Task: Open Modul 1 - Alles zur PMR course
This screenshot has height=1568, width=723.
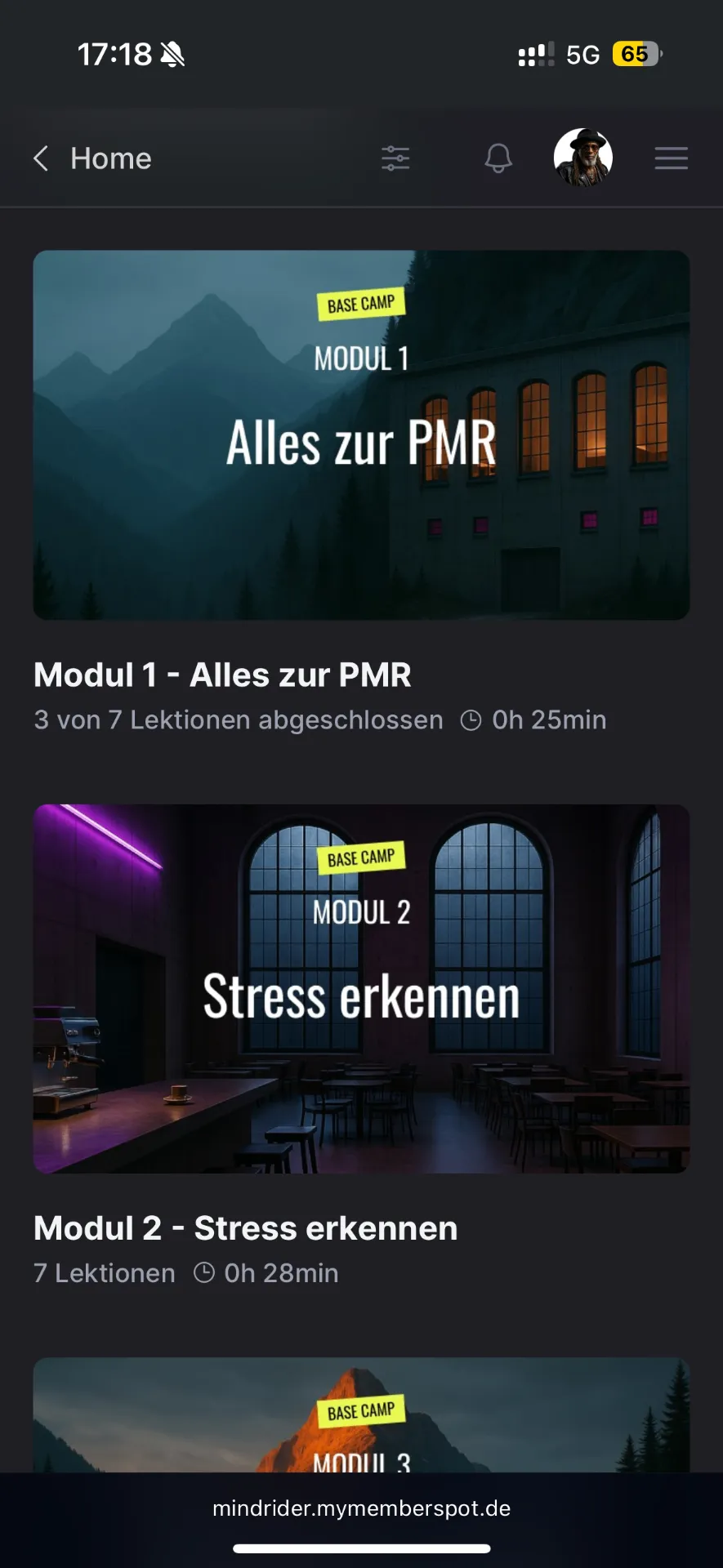Action: click(221, 675)
